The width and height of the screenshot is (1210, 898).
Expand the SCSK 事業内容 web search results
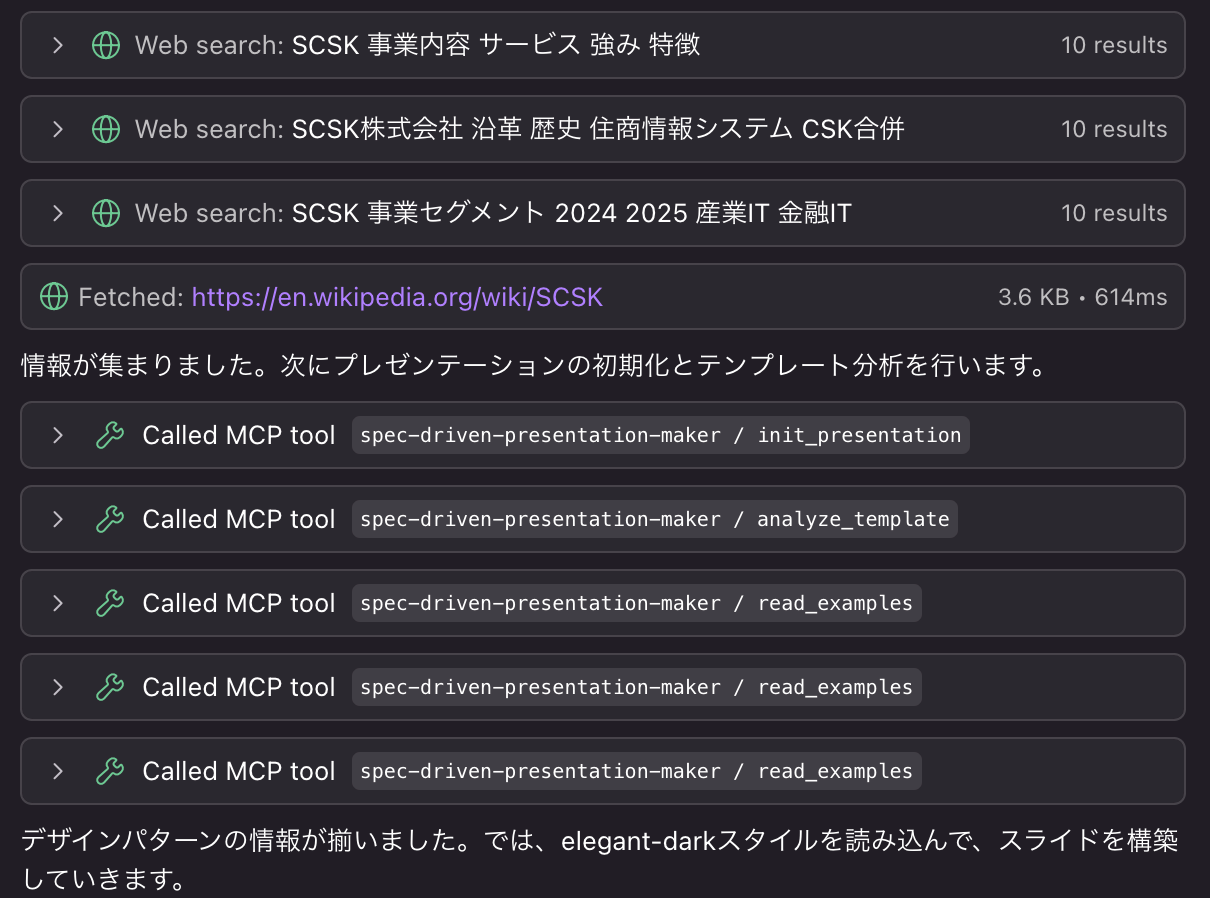coord(58,45)
